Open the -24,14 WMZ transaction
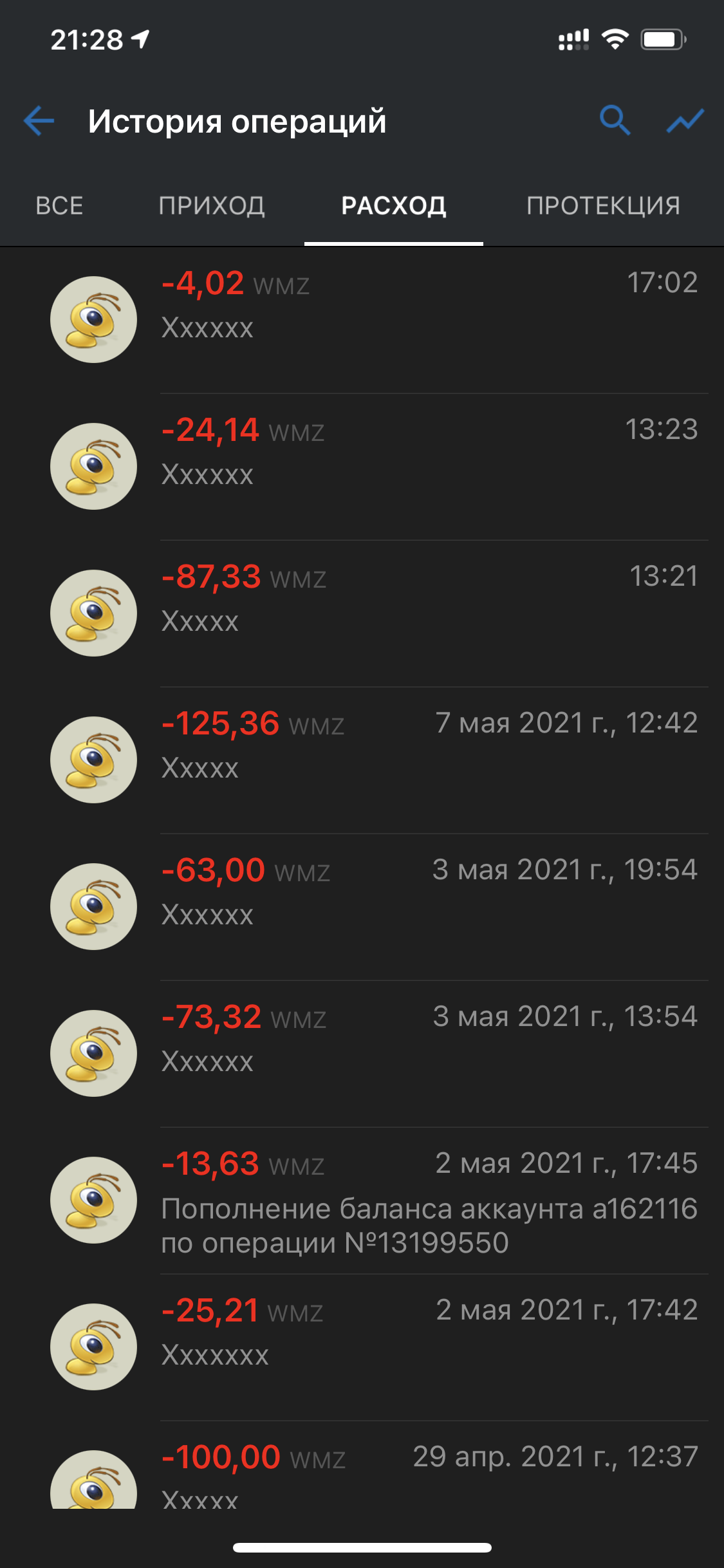 tap(362, 467)
